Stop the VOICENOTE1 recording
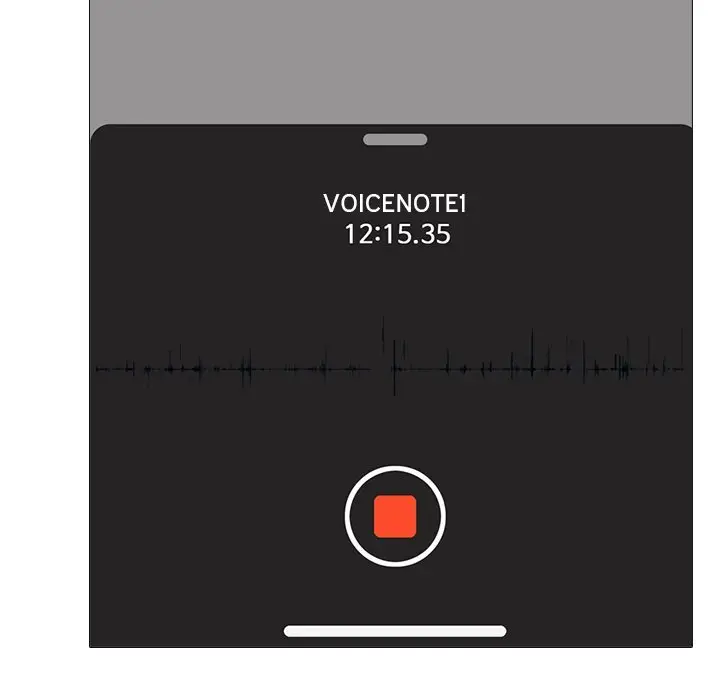 click(x=395, y=516)
